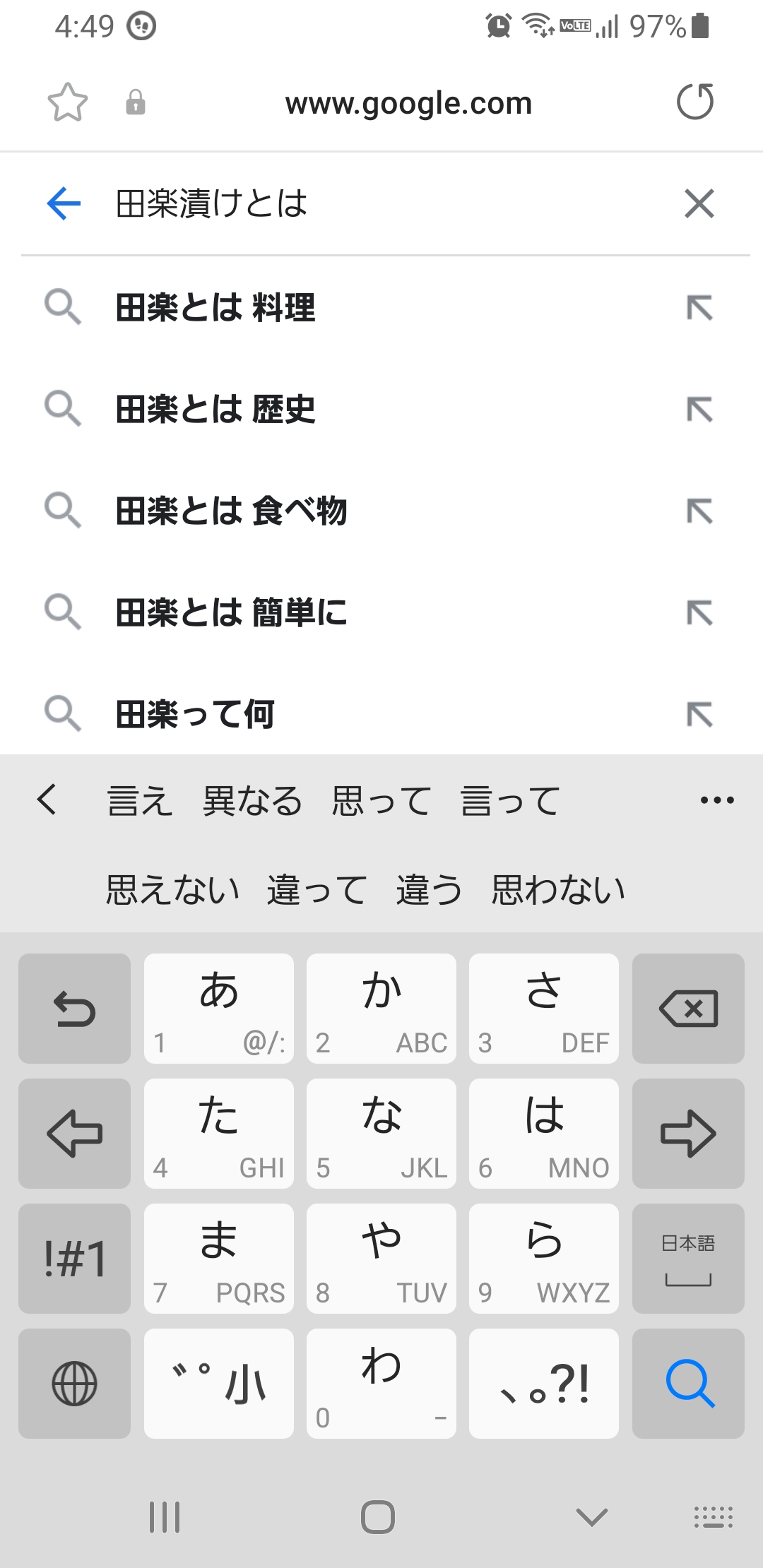Tap the backspace key
Image resolution: width=763 pixels, height=1568 pixels.
coord(688,1009)
